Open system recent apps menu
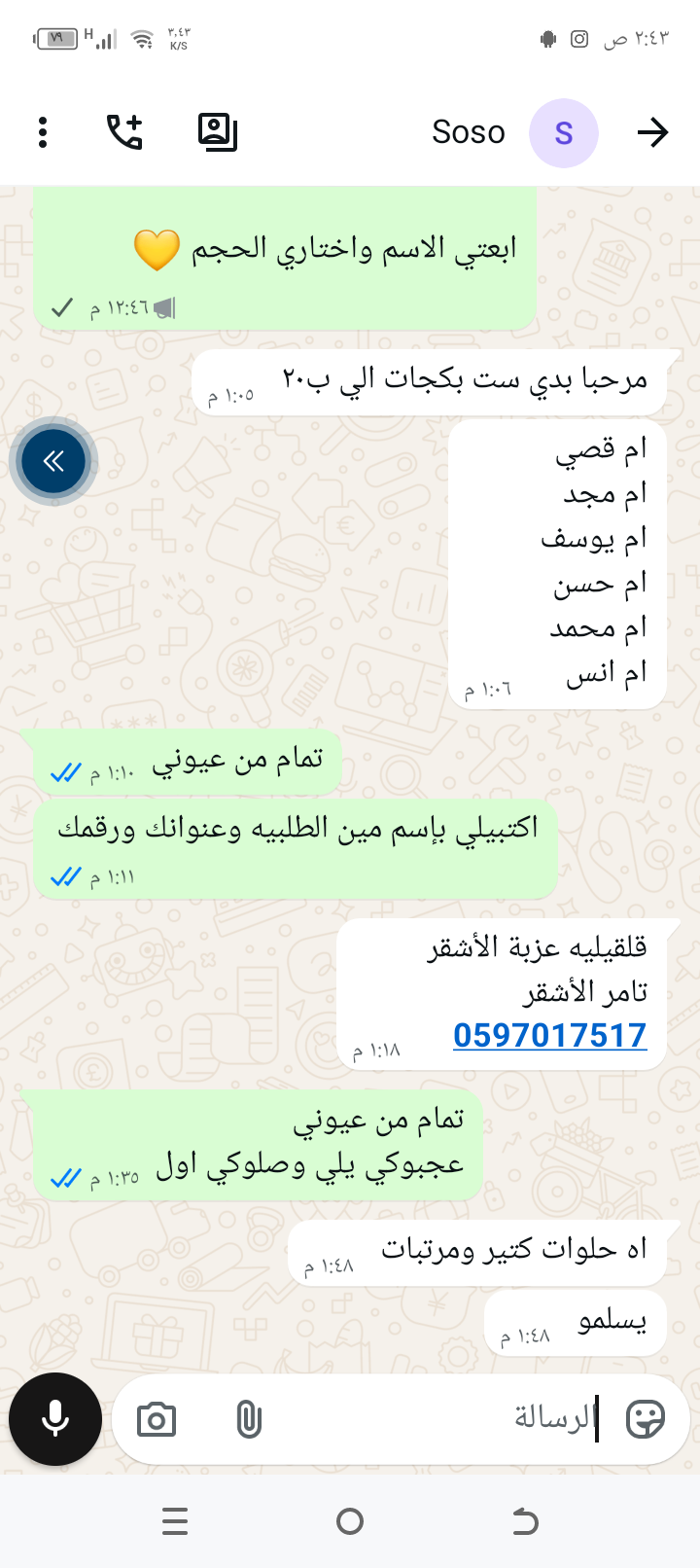This screenshot has width=700, height=1568. [175, 1521]
